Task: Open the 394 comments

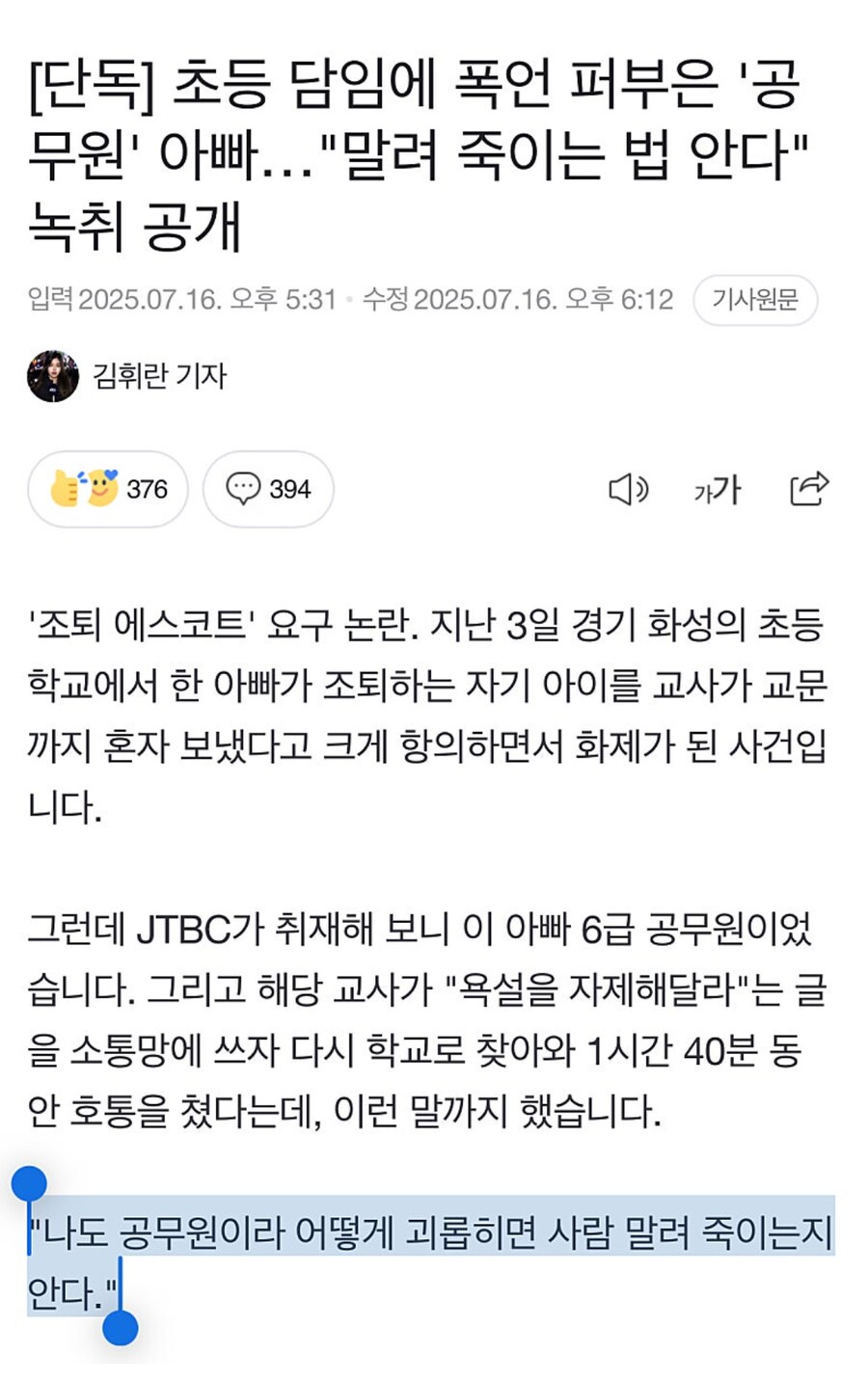Action: pos(268,489)
